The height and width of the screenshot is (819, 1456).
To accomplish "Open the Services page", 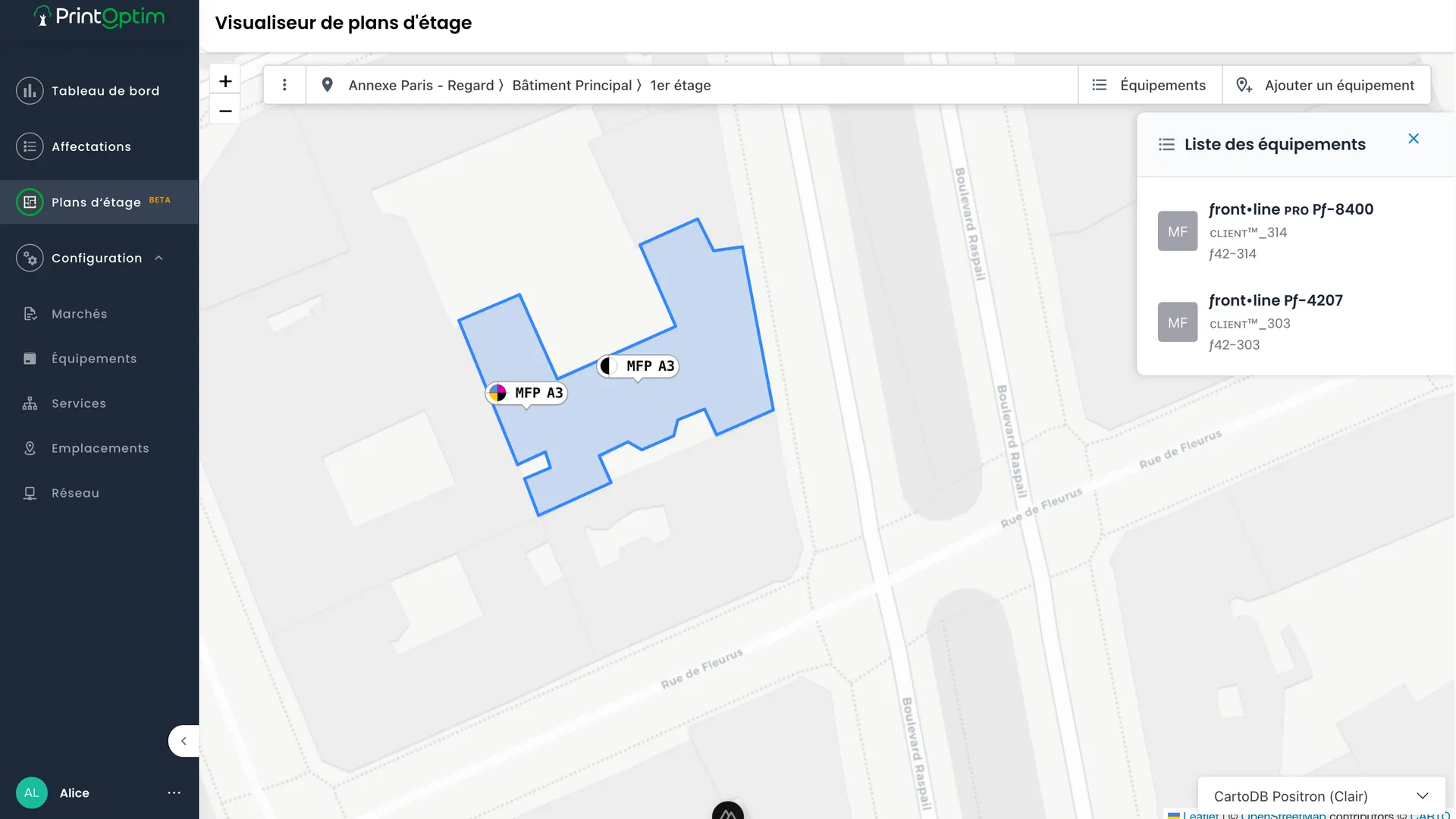I will pyautogui.click(x=78, y=403).
